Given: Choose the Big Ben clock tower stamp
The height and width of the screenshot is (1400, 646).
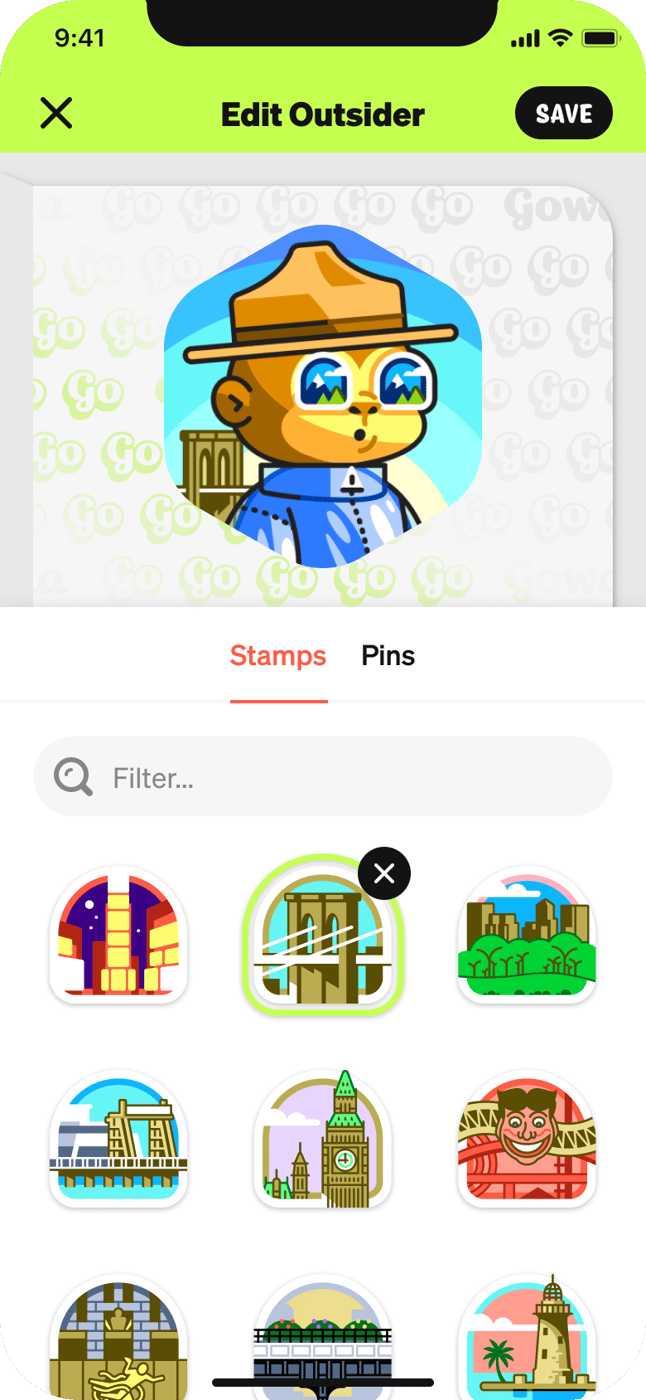Looking at the screenshot, I should coord(322,1140).
